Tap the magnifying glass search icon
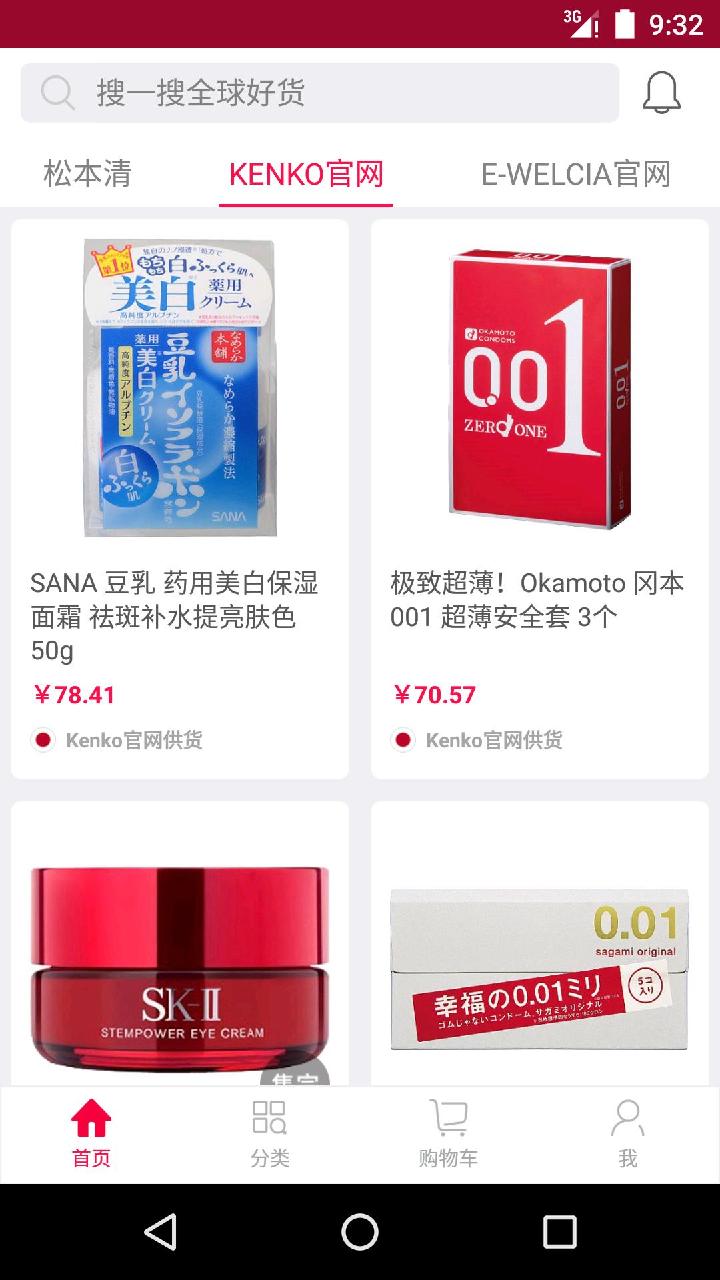Viewport: 720px width, 1280px height. [57, 92]
